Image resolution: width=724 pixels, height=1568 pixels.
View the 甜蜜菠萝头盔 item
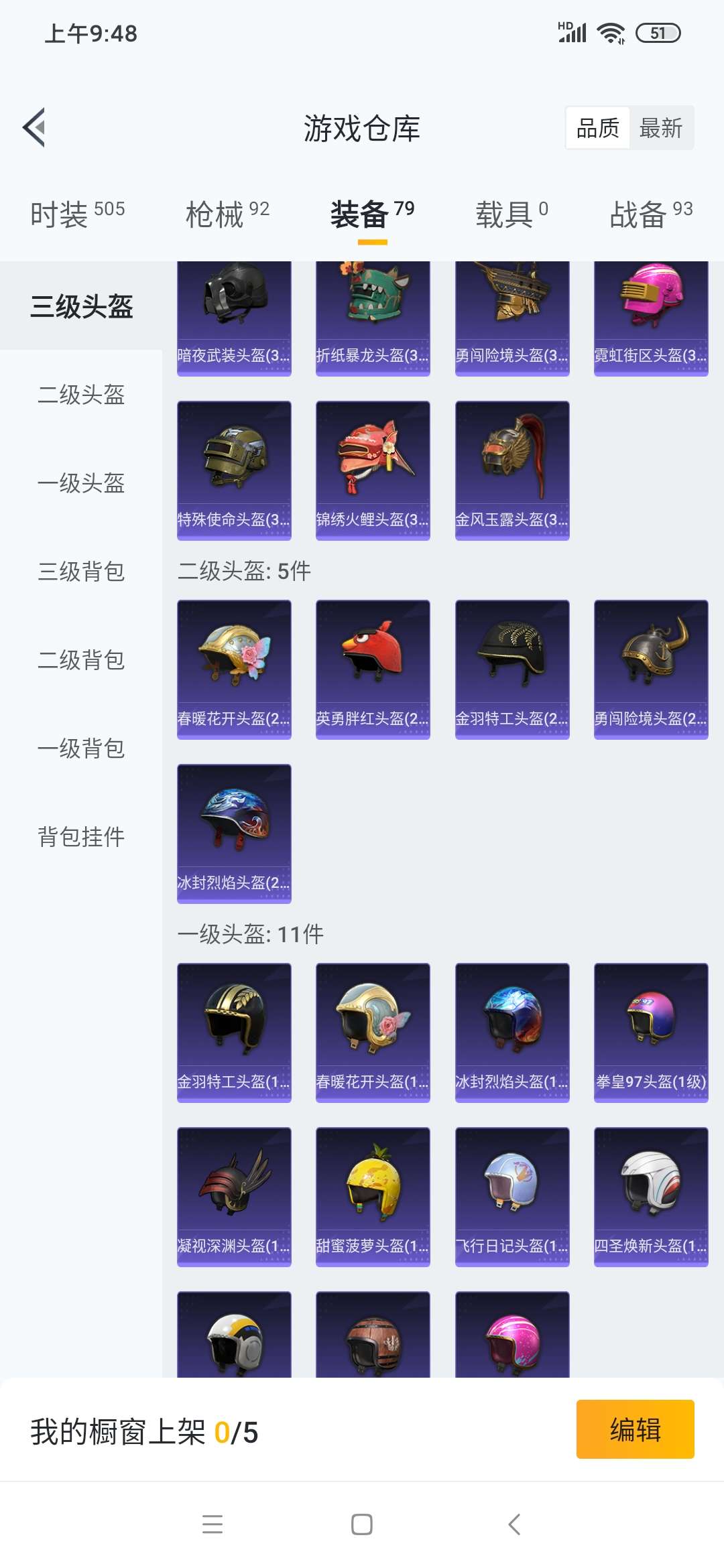click(x=373, y=1196)
